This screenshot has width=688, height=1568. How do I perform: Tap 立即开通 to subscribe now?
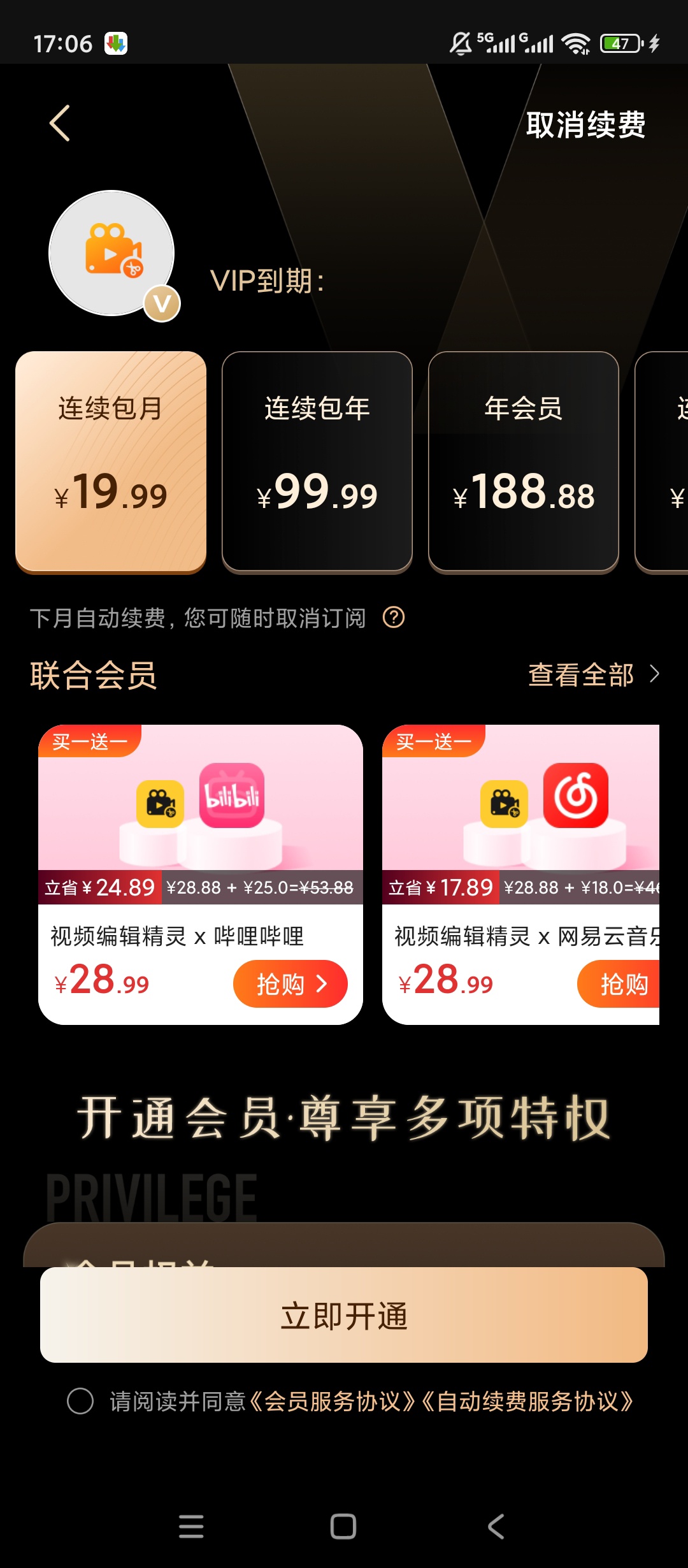tap(344, 1316)
